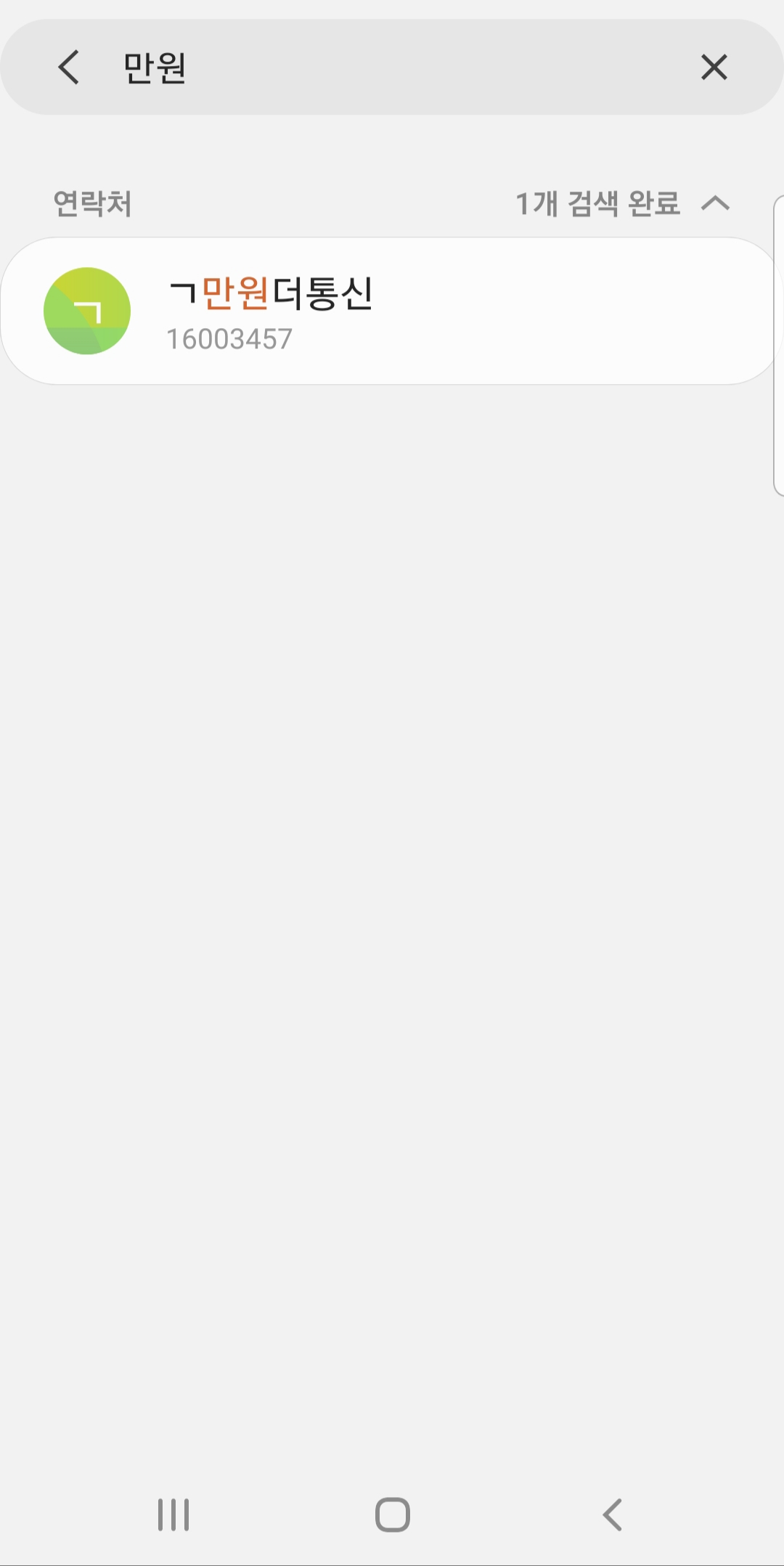Go to the home screen
The width and height of the screenshot is (784, 1566).
tap(392, 1514)
